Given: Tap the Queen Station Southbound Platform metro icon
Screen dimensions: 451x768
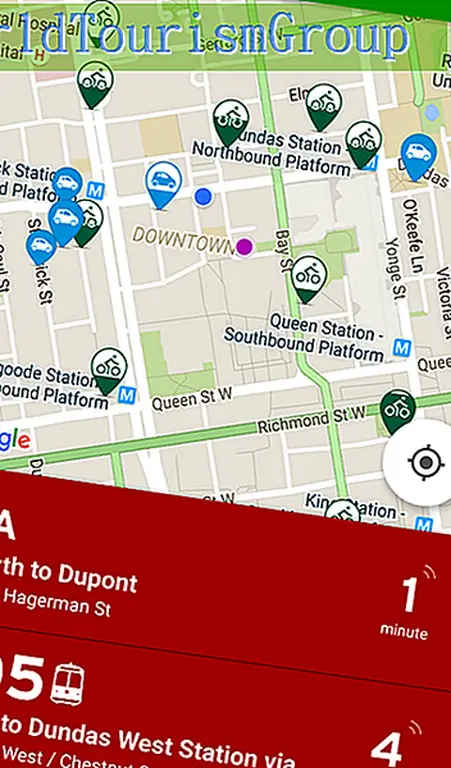Looking at the screenshot, I should pyautogui.click(x=402, y=348).
